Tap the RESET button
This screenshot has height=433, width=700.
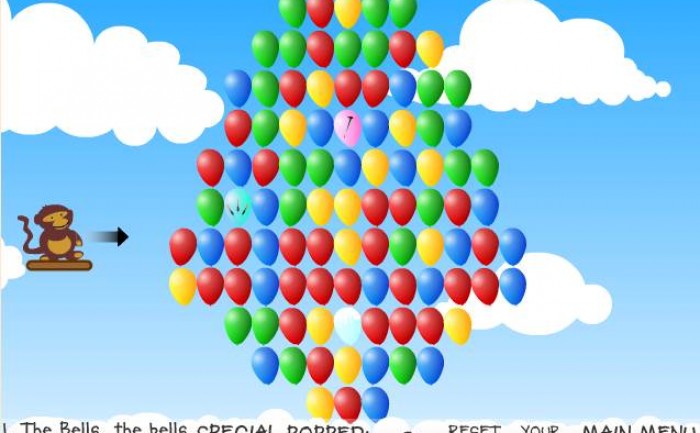click(474, 428)
